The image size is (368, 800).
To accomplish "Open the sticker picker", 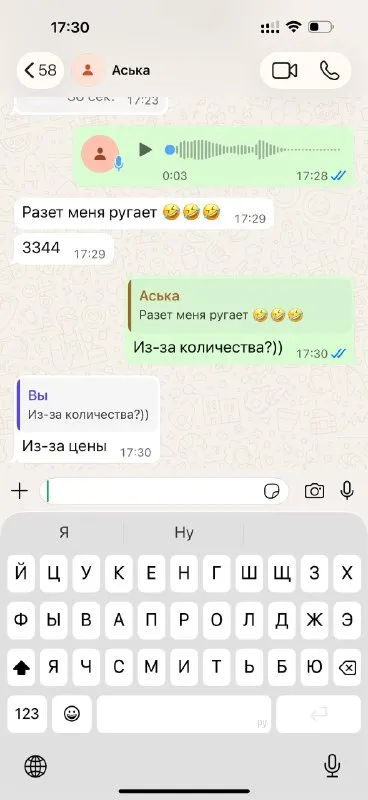I will coord(272,491).
